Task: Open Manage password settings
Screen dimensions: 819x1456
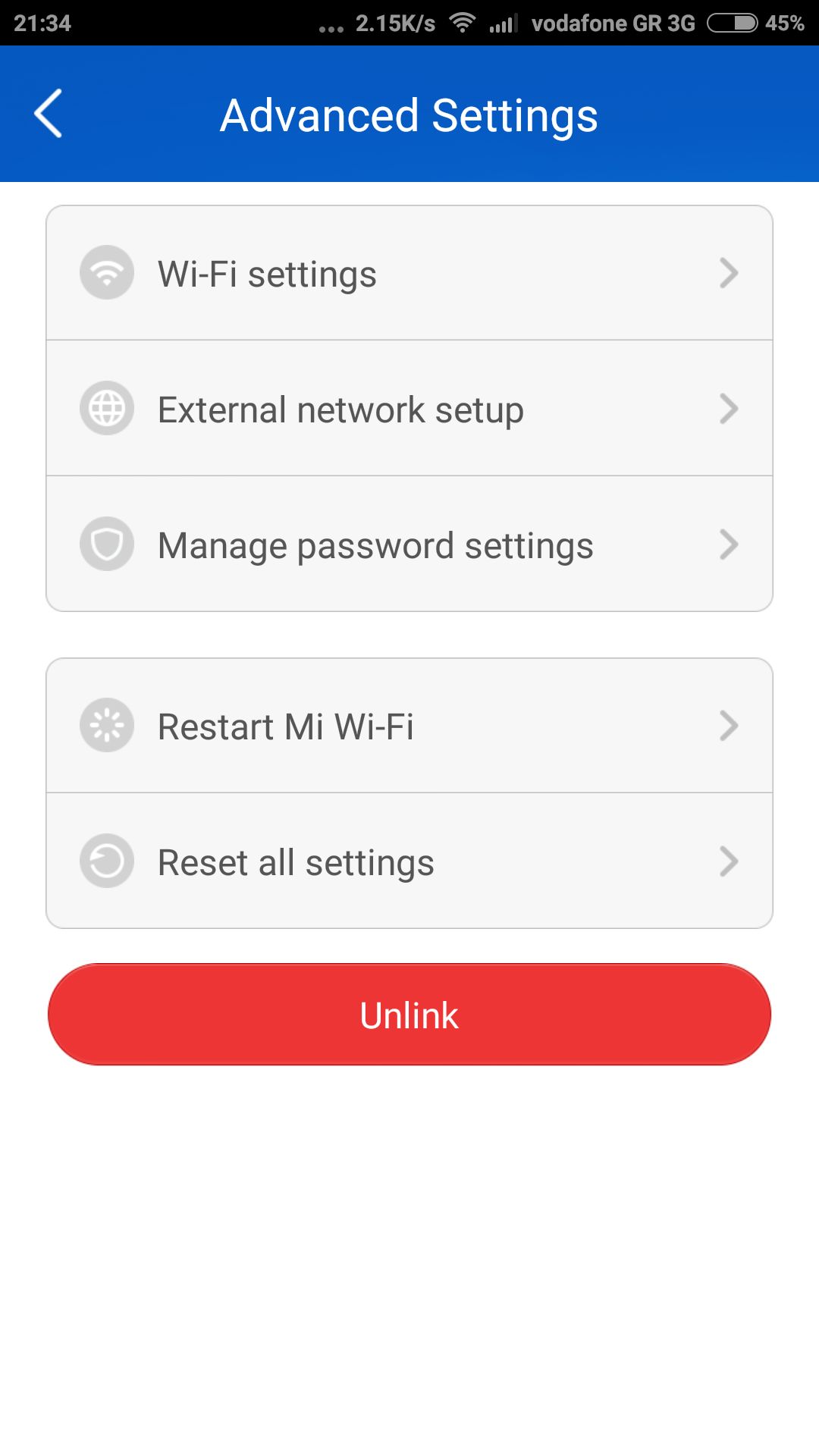Action: click(409, 544)
